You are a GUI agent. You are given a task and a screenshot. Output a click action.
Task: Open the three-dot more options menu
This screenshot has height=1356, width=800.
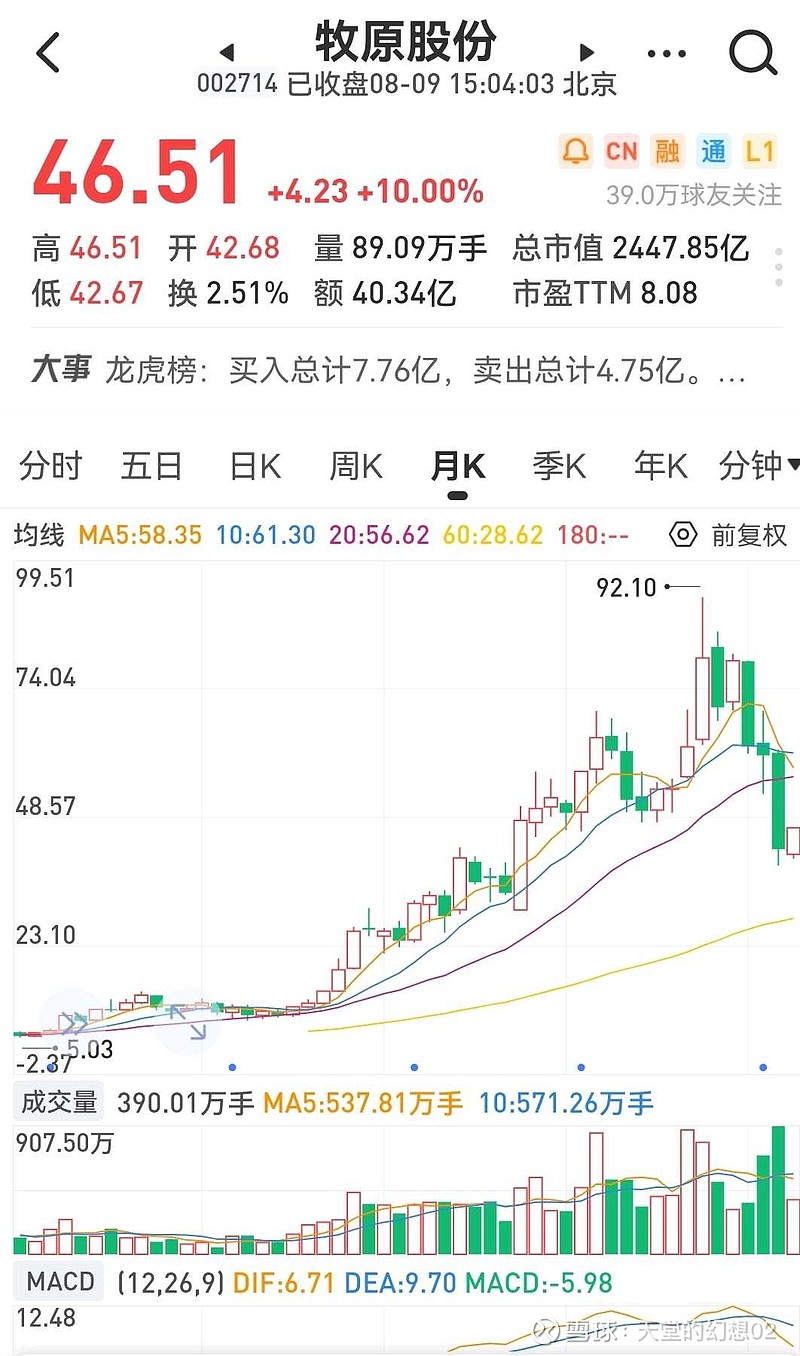coord(667,54)
